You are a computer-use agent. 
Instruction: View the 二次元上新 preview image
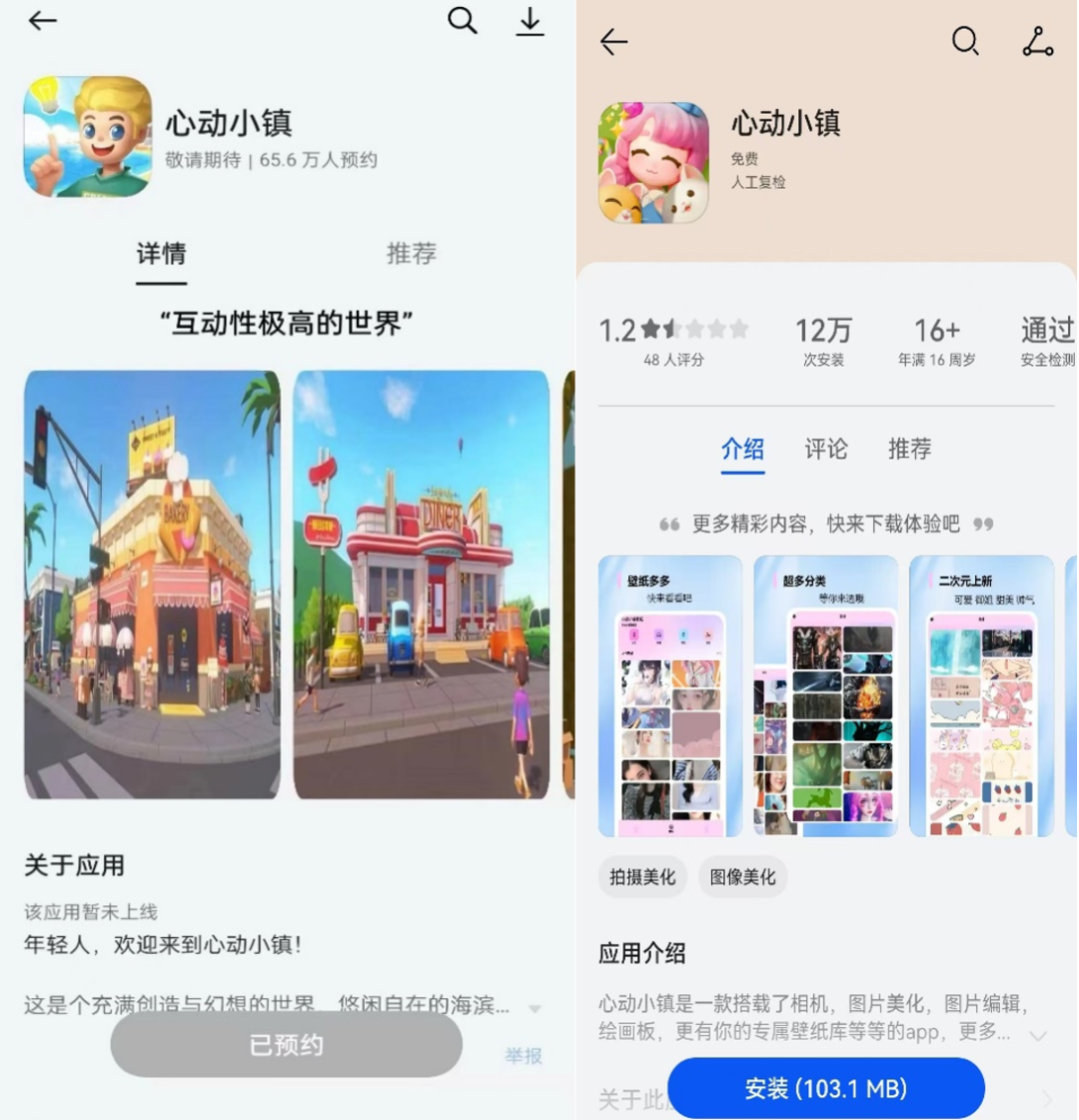(981, 696)
